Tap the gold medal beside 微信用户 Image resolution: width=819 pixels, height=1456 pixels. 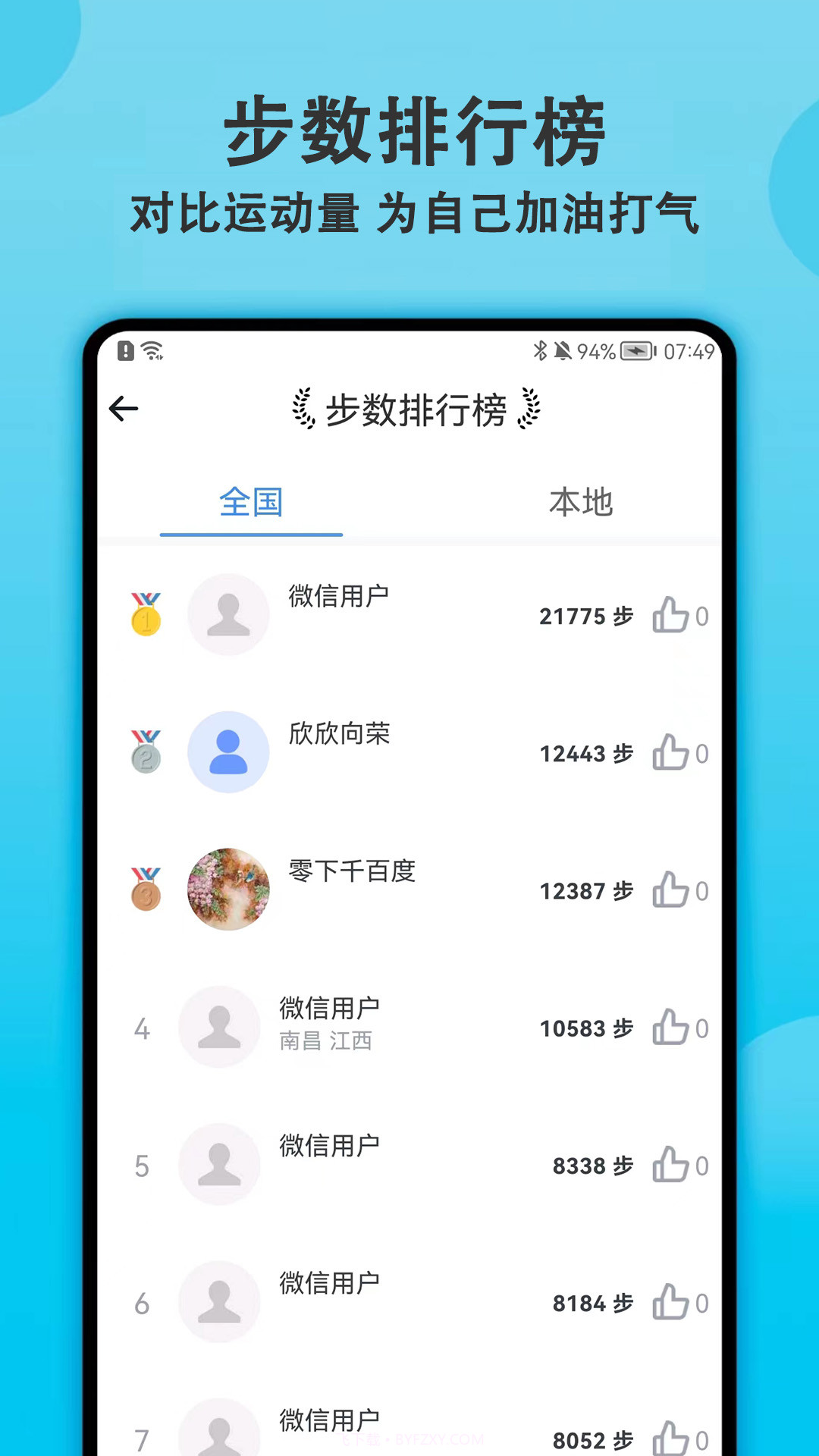pyautogui.click(x=146, y=616)
